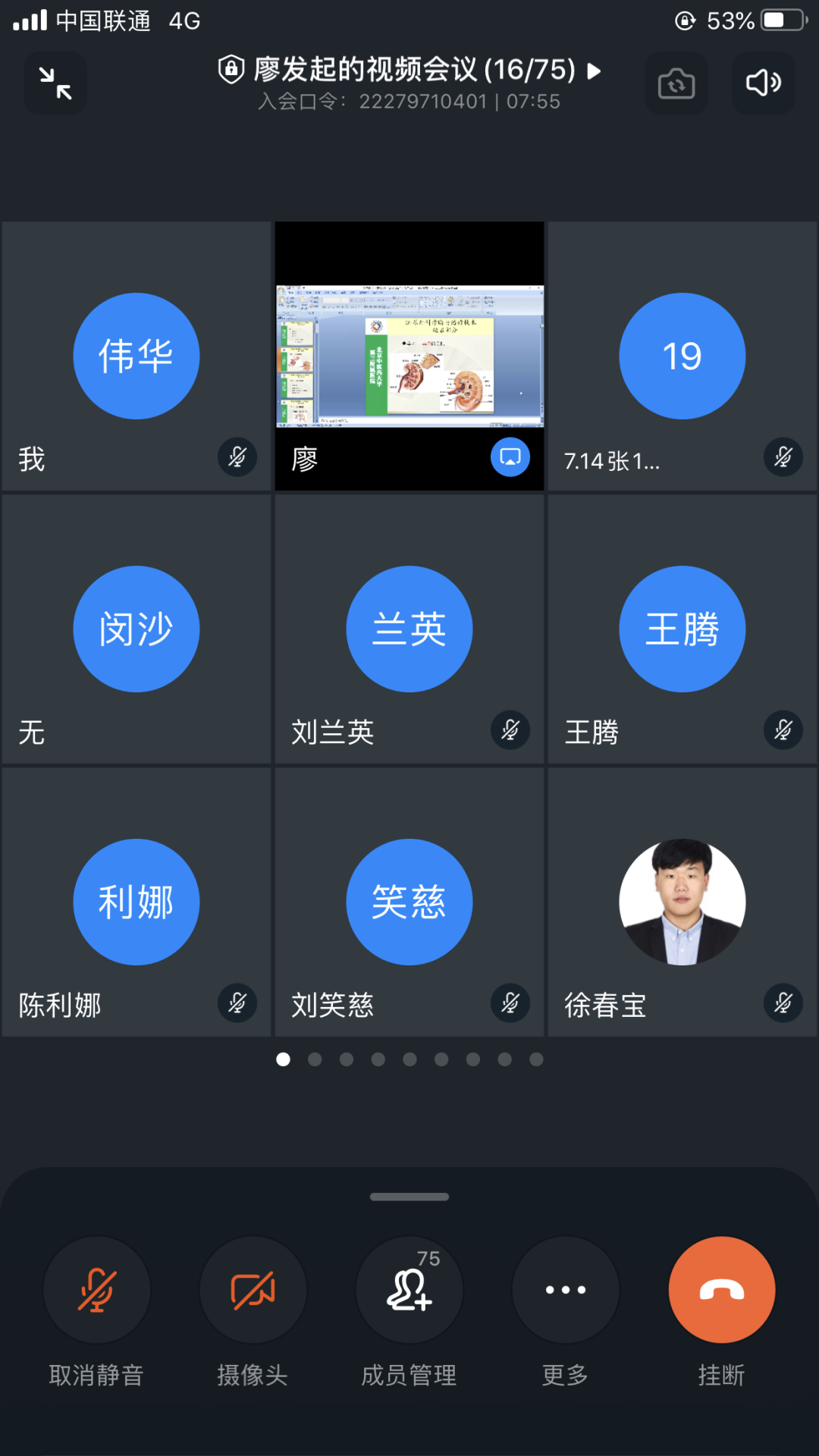This screenshot has height=1456, width=819.
Task: Toggle 王腾's muted microphone icon
Action: pyautogui.click(x=782, y=730)
